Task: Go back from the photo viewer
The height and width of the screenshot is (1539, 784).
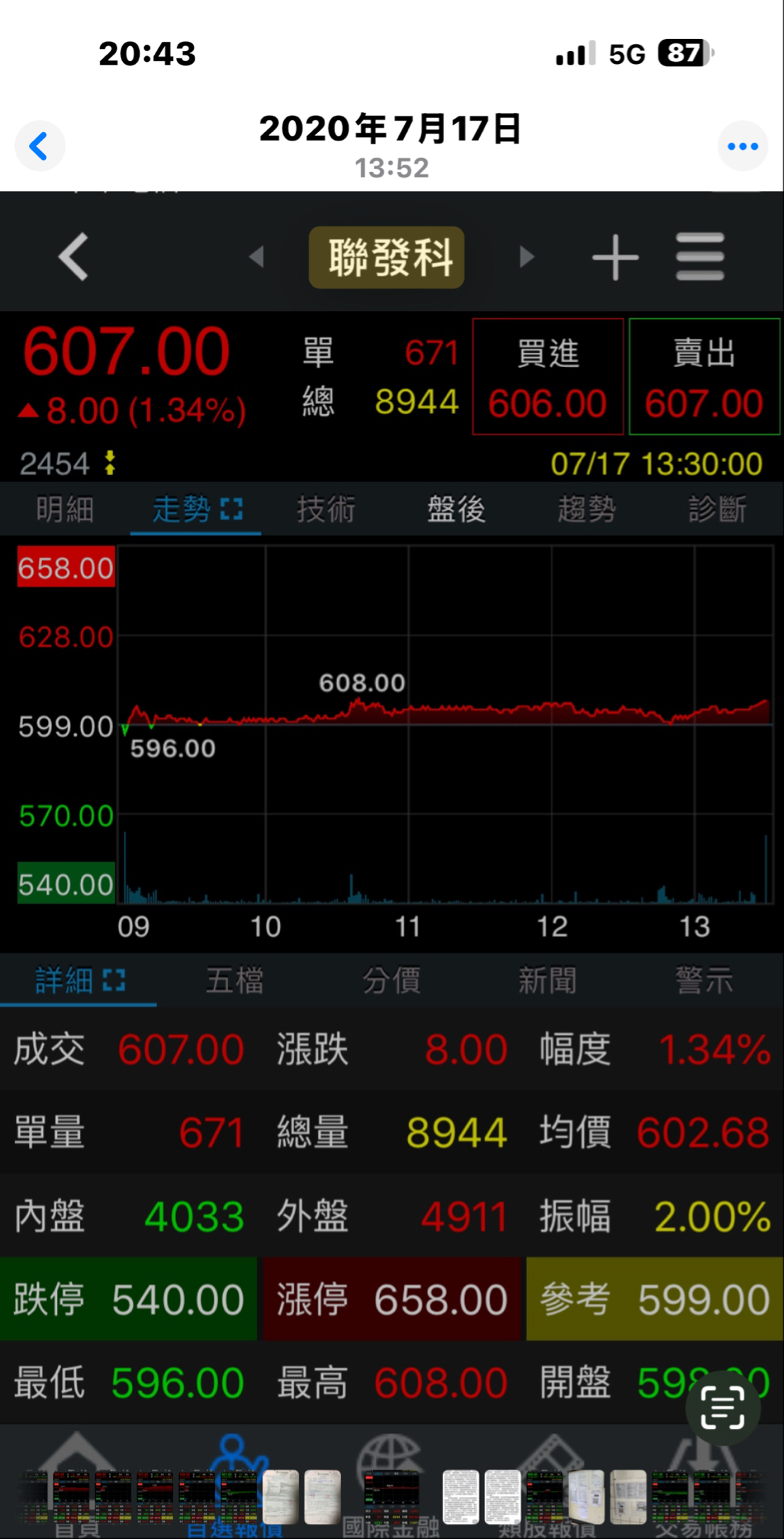Action: coord(40,146)
